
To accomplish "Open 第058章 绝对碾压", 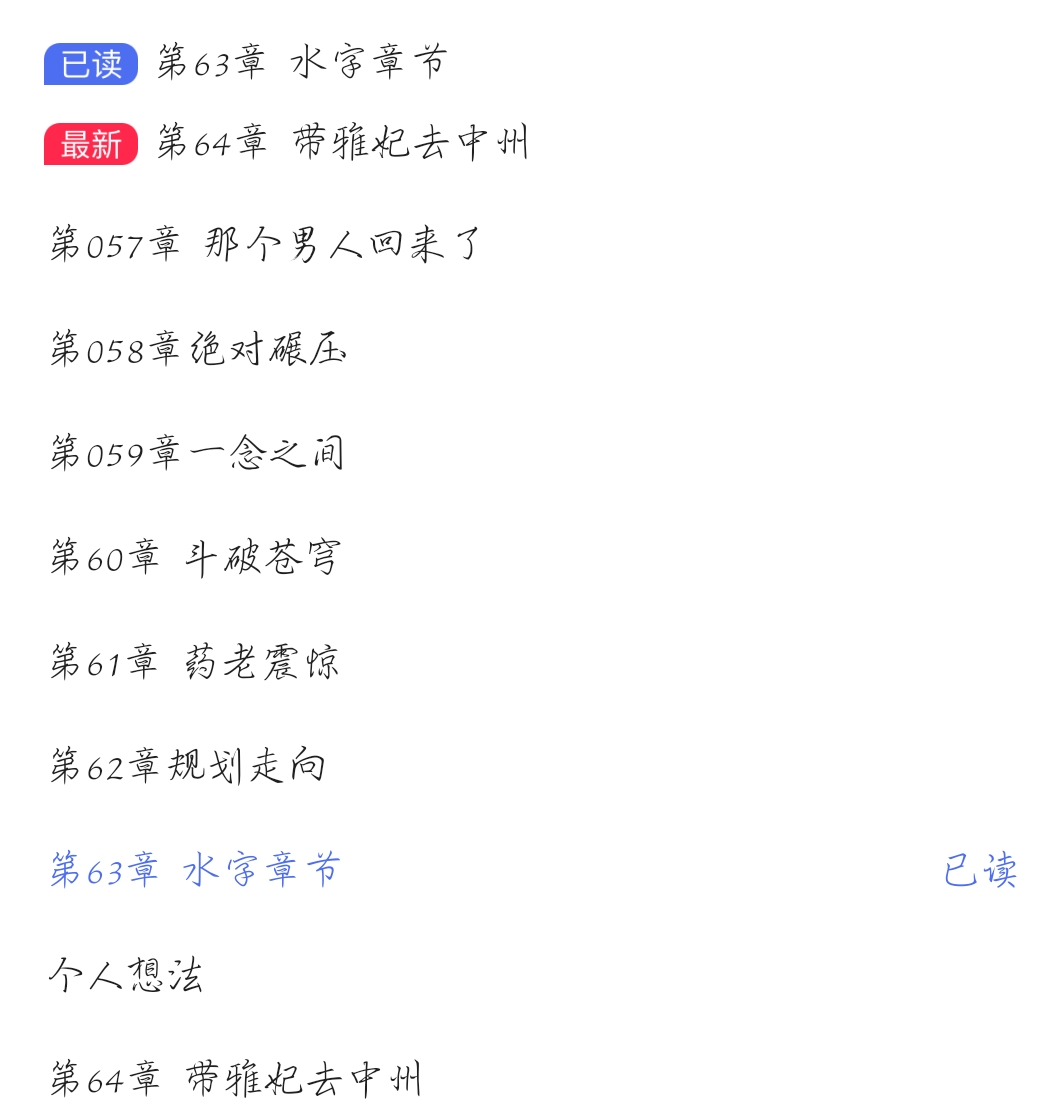I will tap(198, 349).
